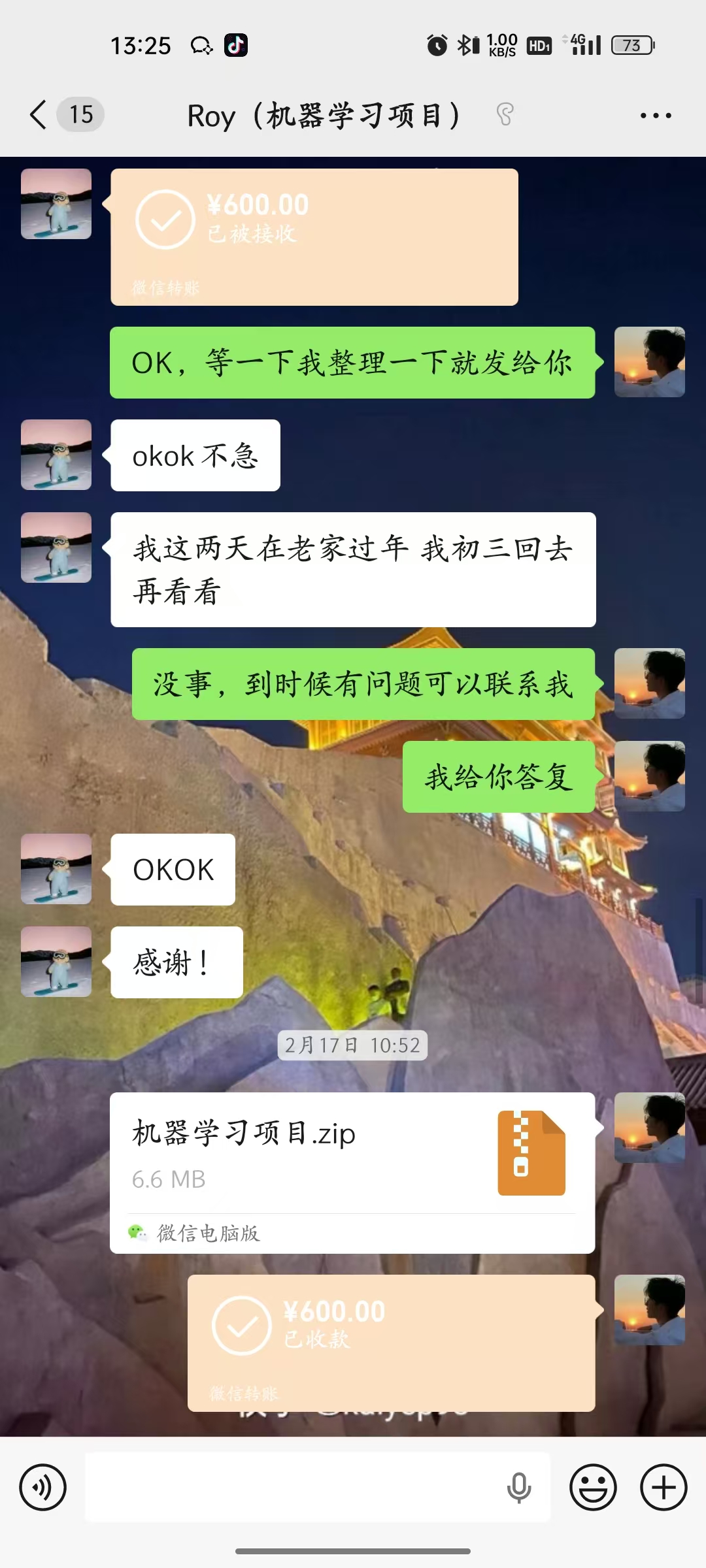Tap Roy's avatar next to okok 不急
Screen dimensions: 706x1568
click(x=56, y=455)
